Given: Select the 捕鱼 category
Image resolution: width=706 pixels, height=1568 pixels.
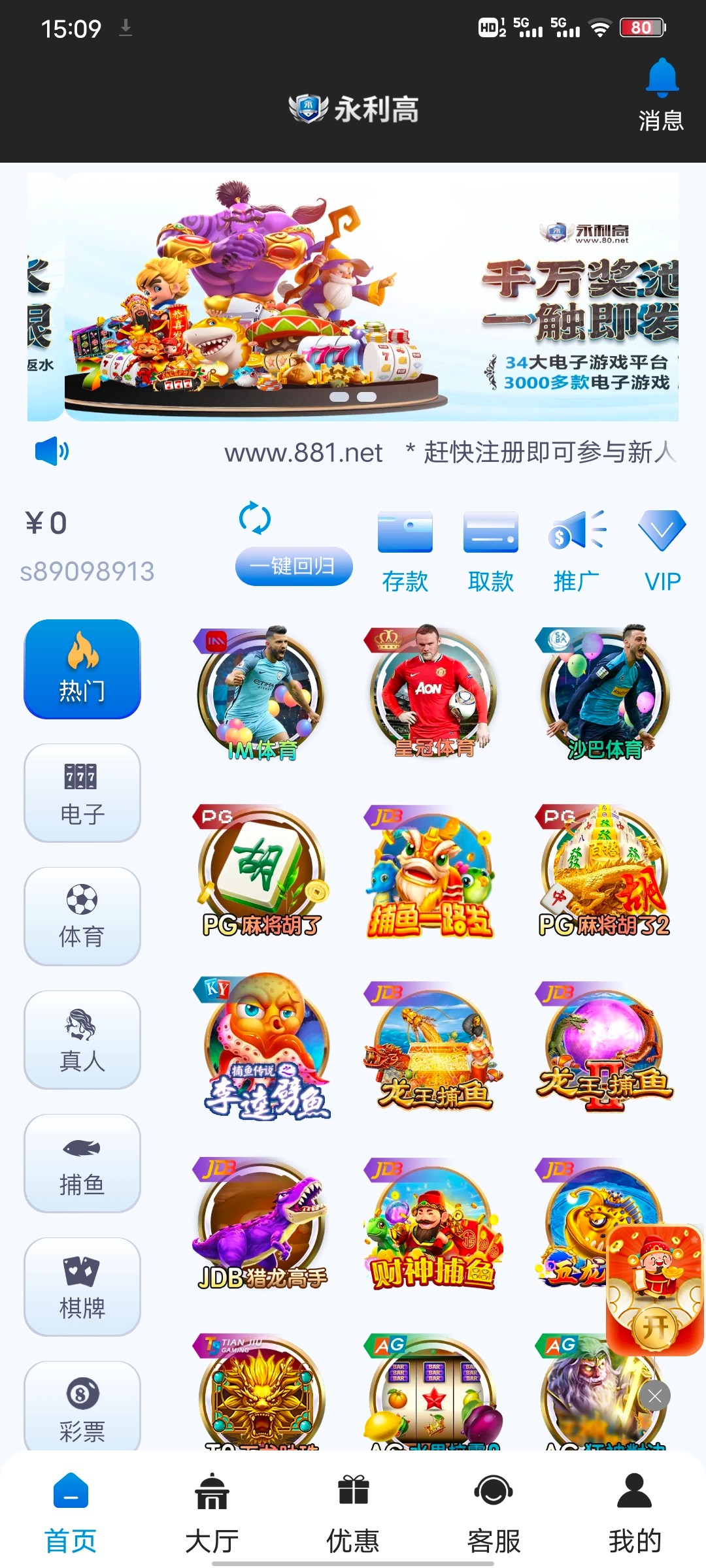Looking at the screenshot, I should click(x=82, y=1163).
